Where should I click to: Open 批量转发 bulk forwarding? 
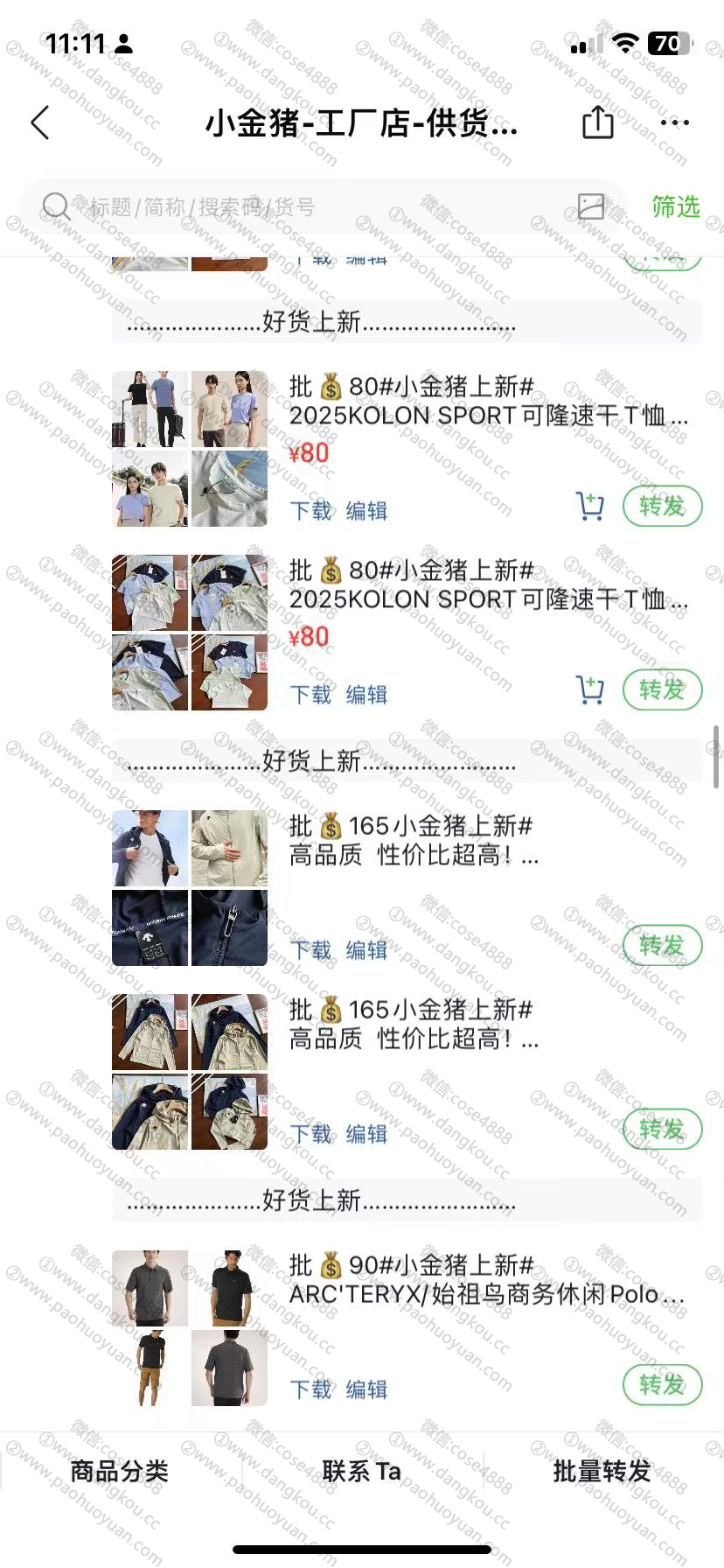point(602,1471)
